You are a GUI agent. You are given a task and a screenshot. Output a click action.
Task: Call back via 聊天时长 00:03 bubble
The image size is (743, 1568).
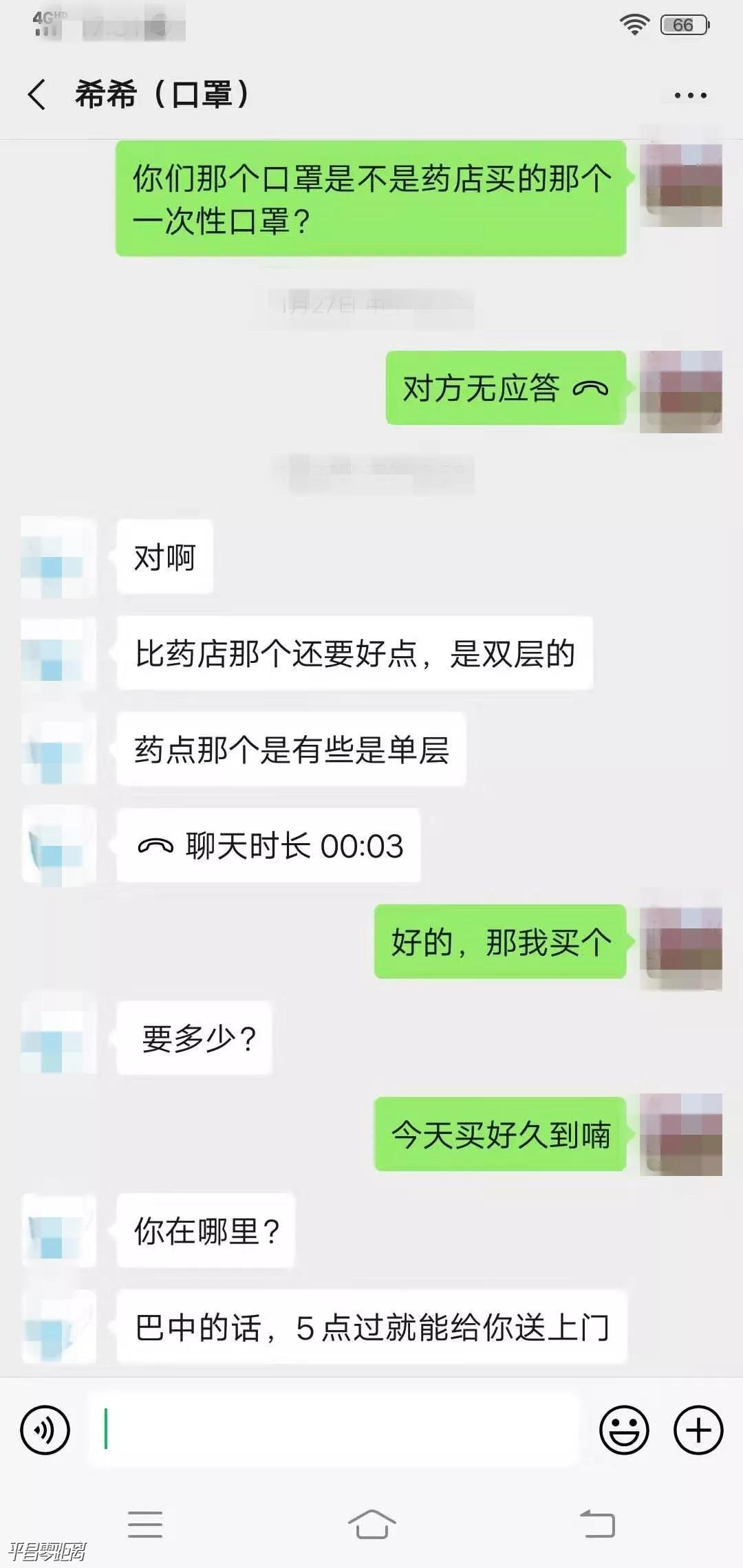pyautogui.click(x=269, y=845)
